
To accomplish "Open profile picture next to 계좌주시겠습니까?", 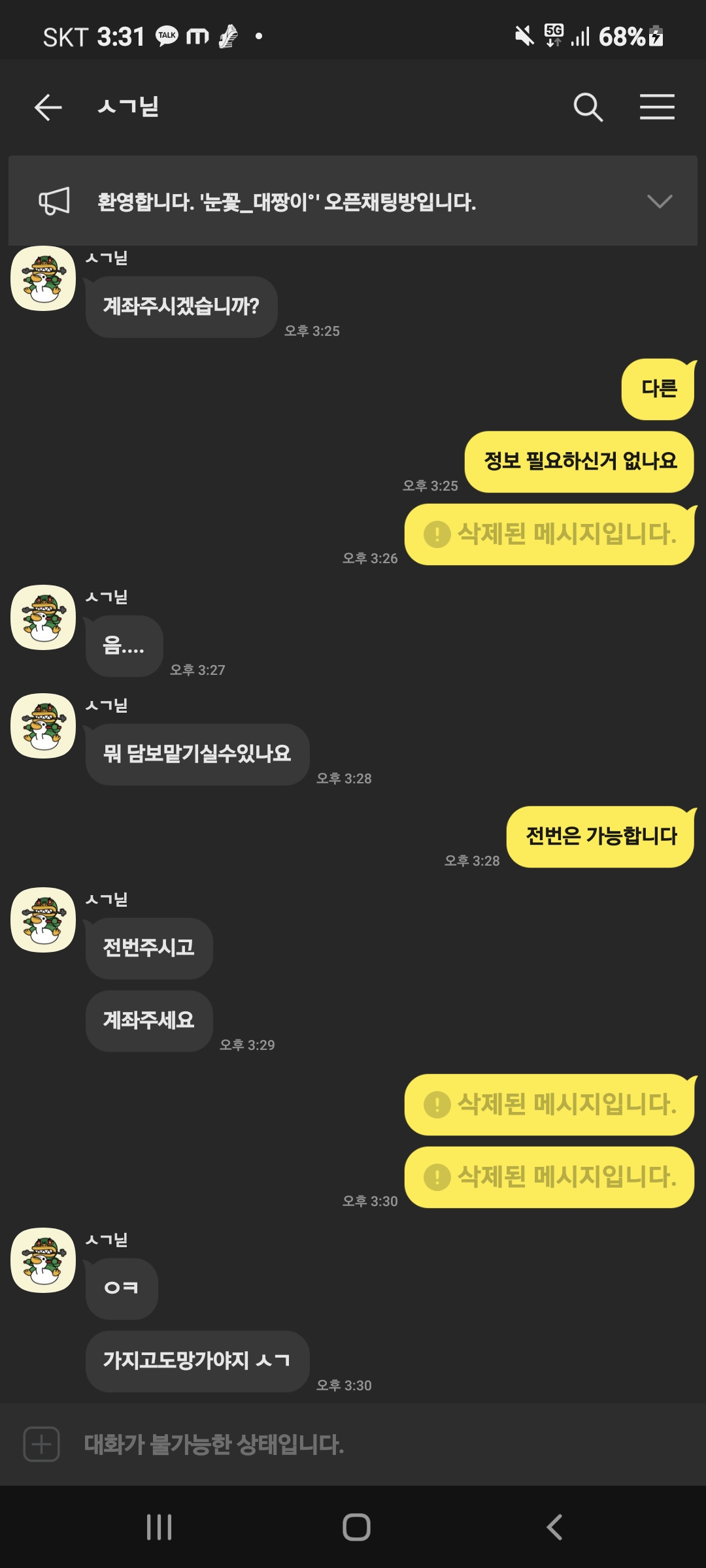I will (43, 279).
